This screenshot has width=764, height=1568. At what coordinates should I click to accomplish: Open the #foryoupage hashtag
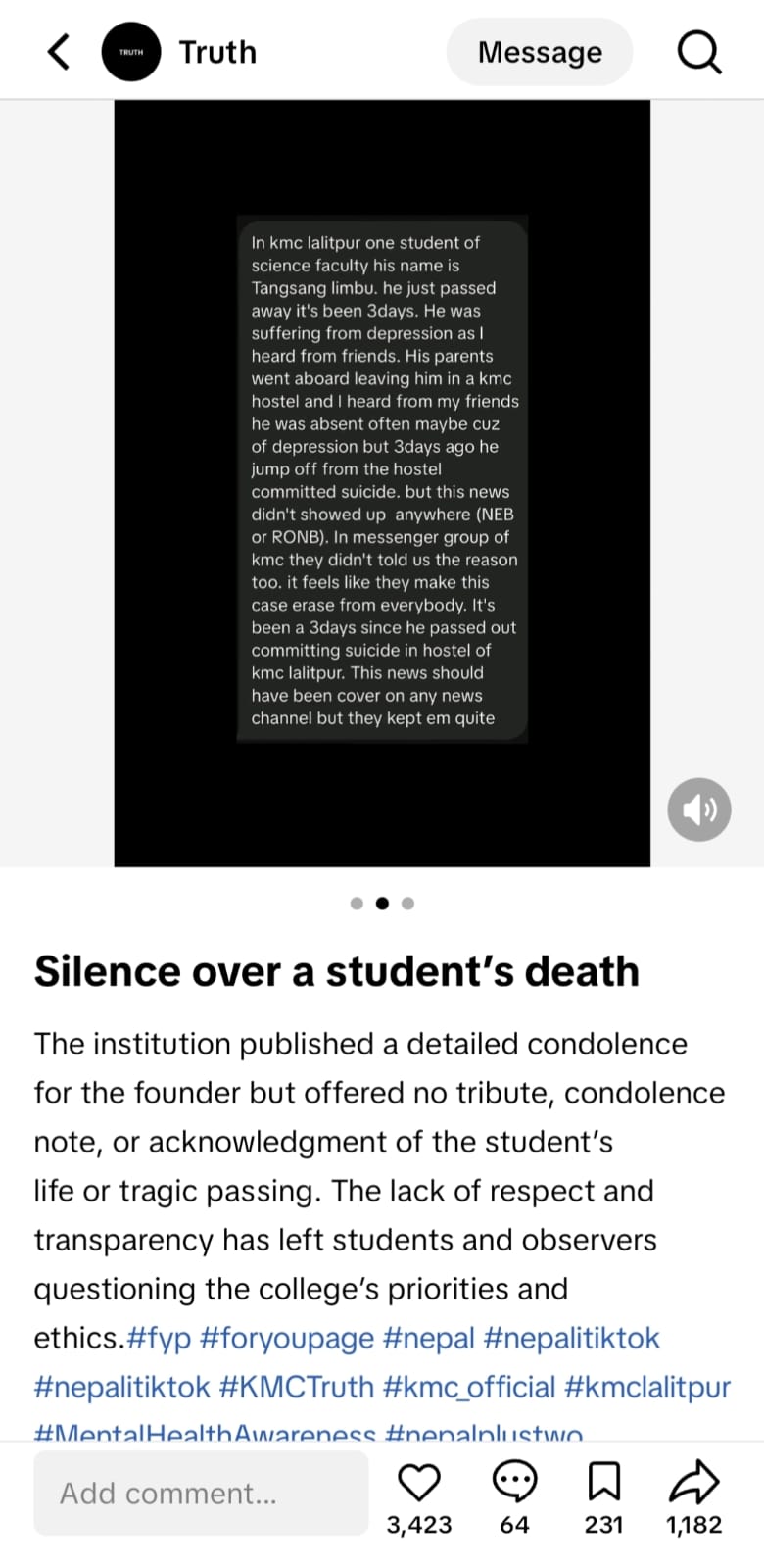coord(287,1338)
